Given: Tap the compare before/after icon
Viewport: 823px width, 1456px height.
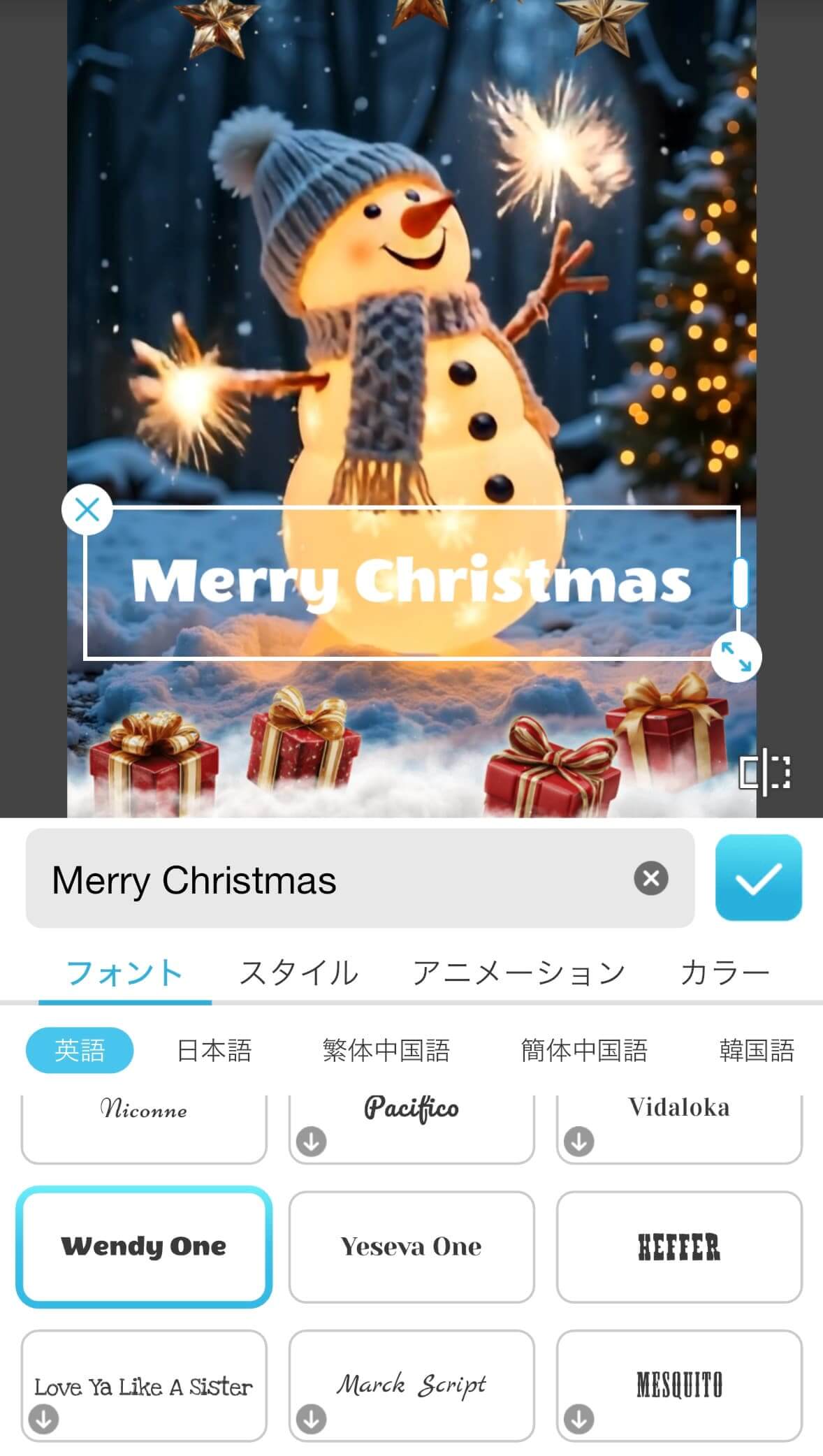Looking at the screenshot, I should tap(765, 772).
